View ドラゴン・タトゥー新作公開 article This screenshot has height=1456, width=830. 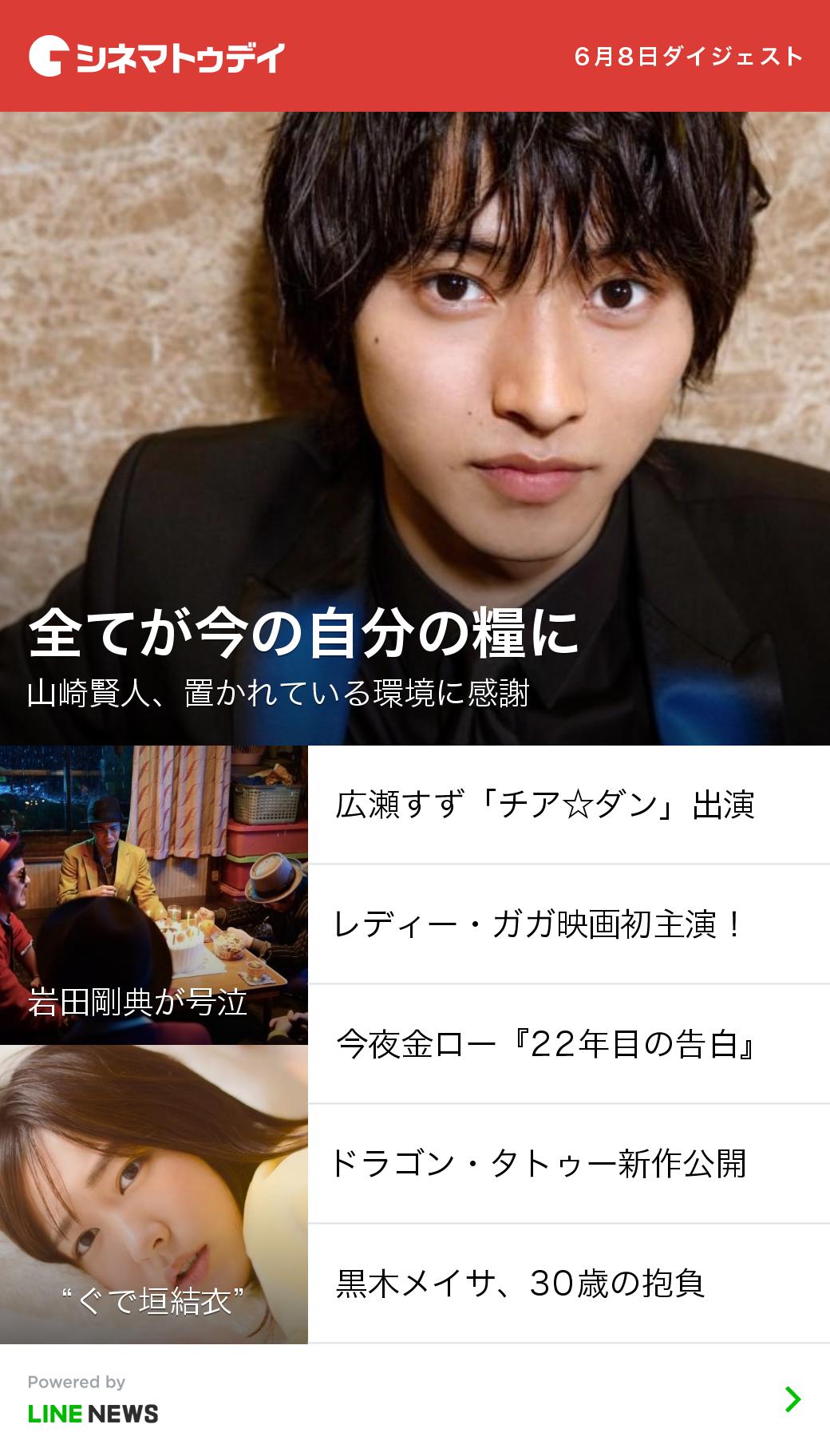[x=568, y=1164]
